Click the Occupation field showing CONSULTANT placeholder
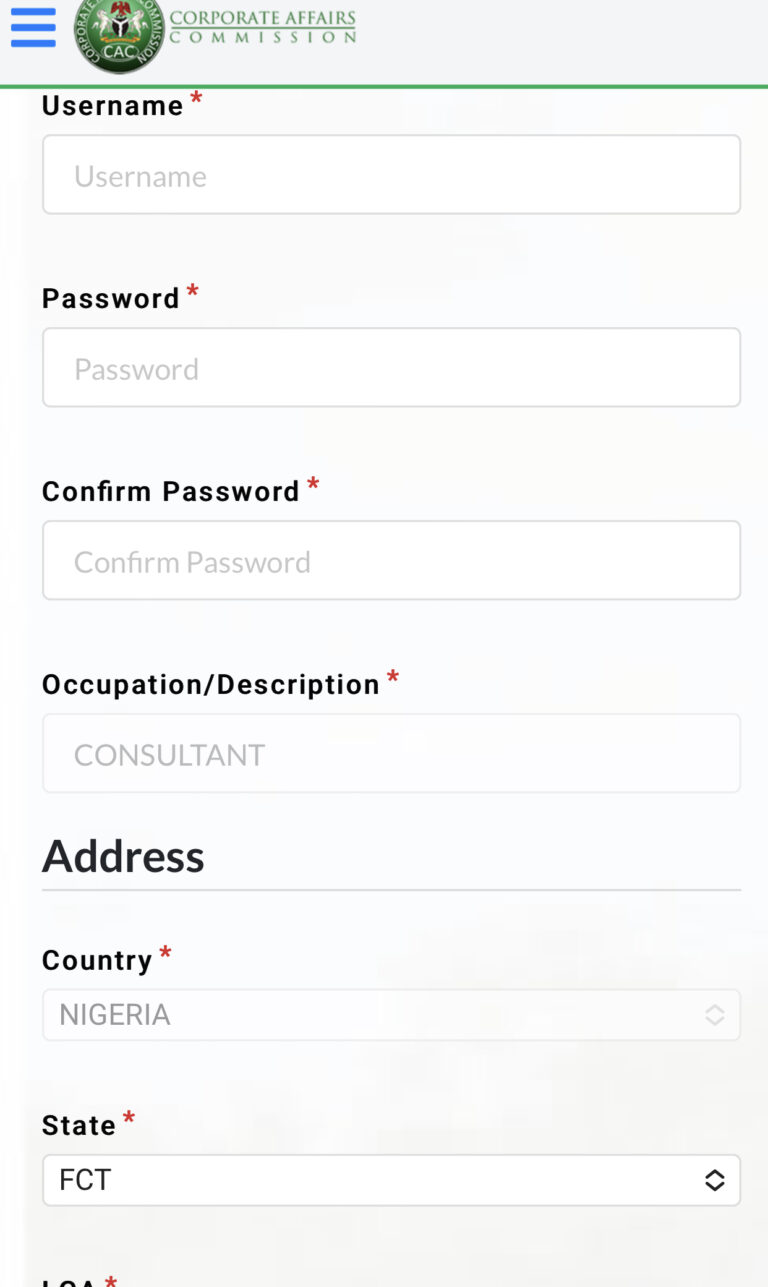 click(391, 753)
